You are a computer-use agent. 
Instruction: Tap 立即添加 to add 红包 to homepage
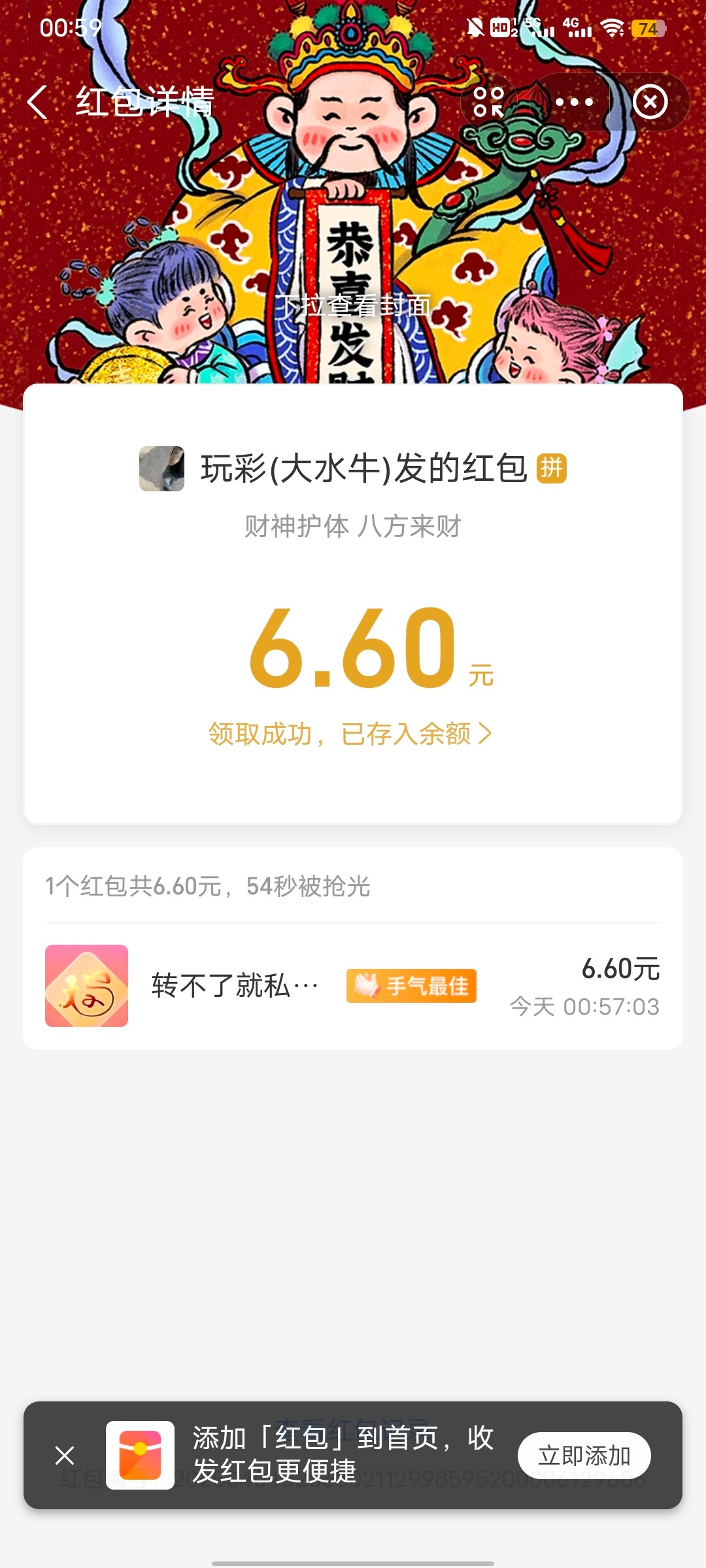(584, 1456)
